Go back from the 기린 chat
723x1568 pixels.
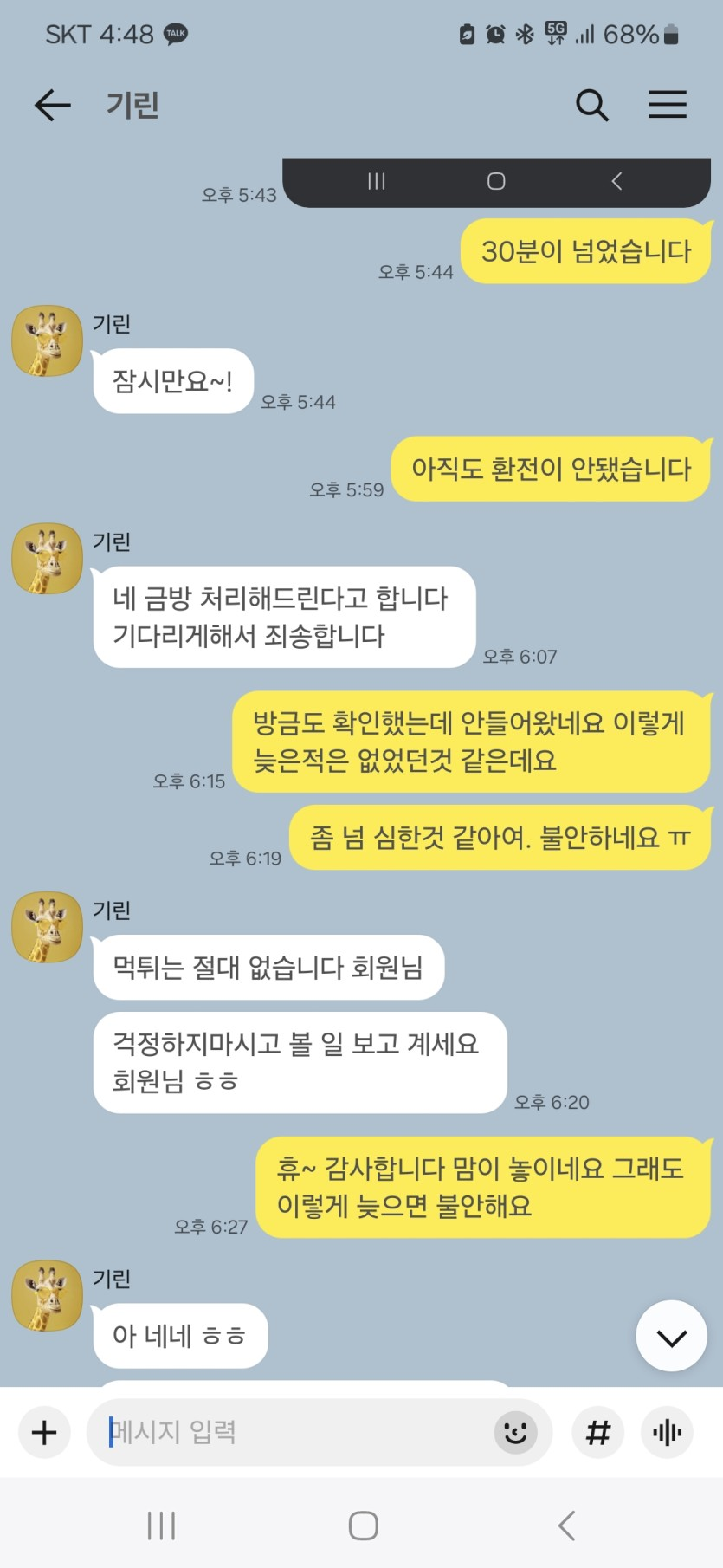pyautogui.click(x=52, y=105)
